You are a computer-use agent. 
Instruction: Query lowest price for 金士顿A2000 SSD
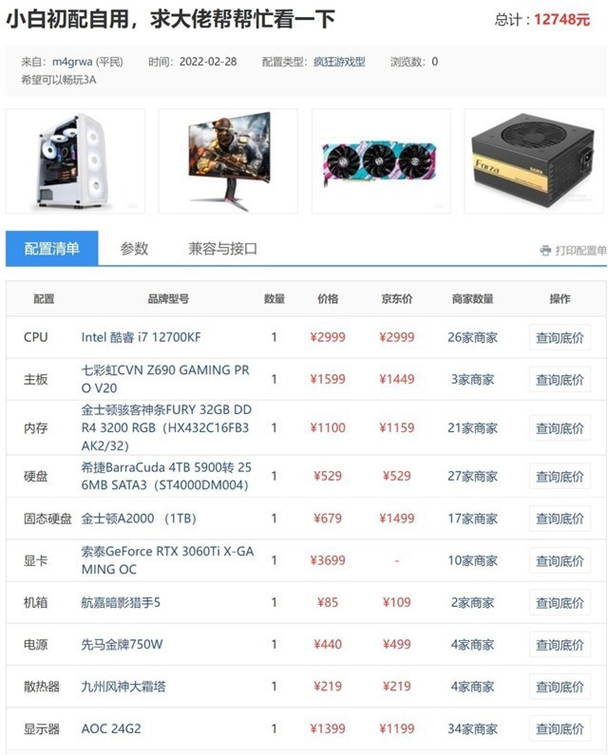(559, 518)
